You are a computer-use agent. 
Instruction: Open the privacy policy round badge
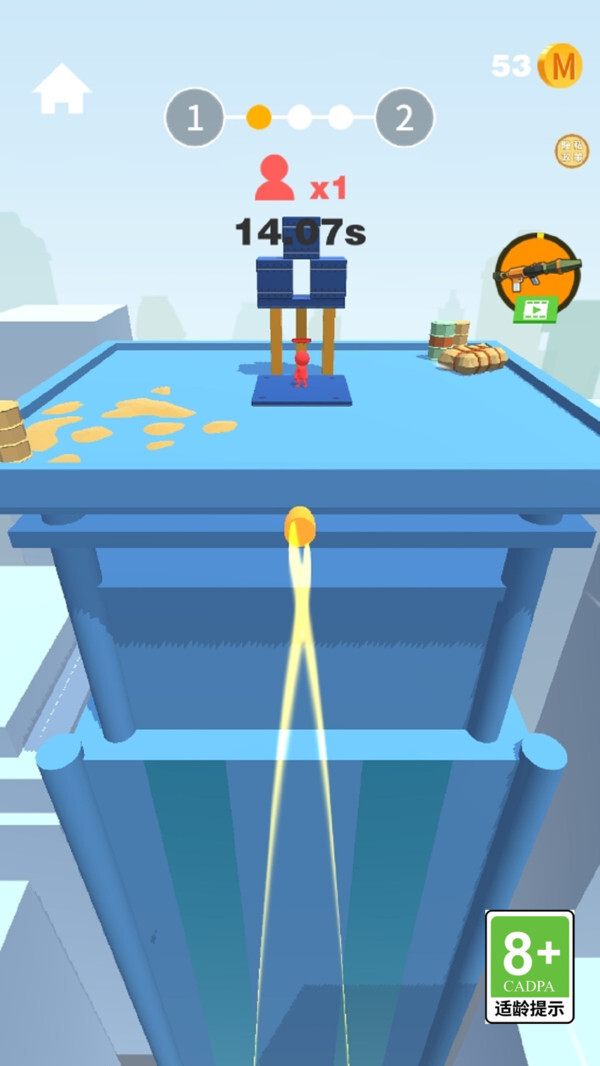click(x=571, y=150)
